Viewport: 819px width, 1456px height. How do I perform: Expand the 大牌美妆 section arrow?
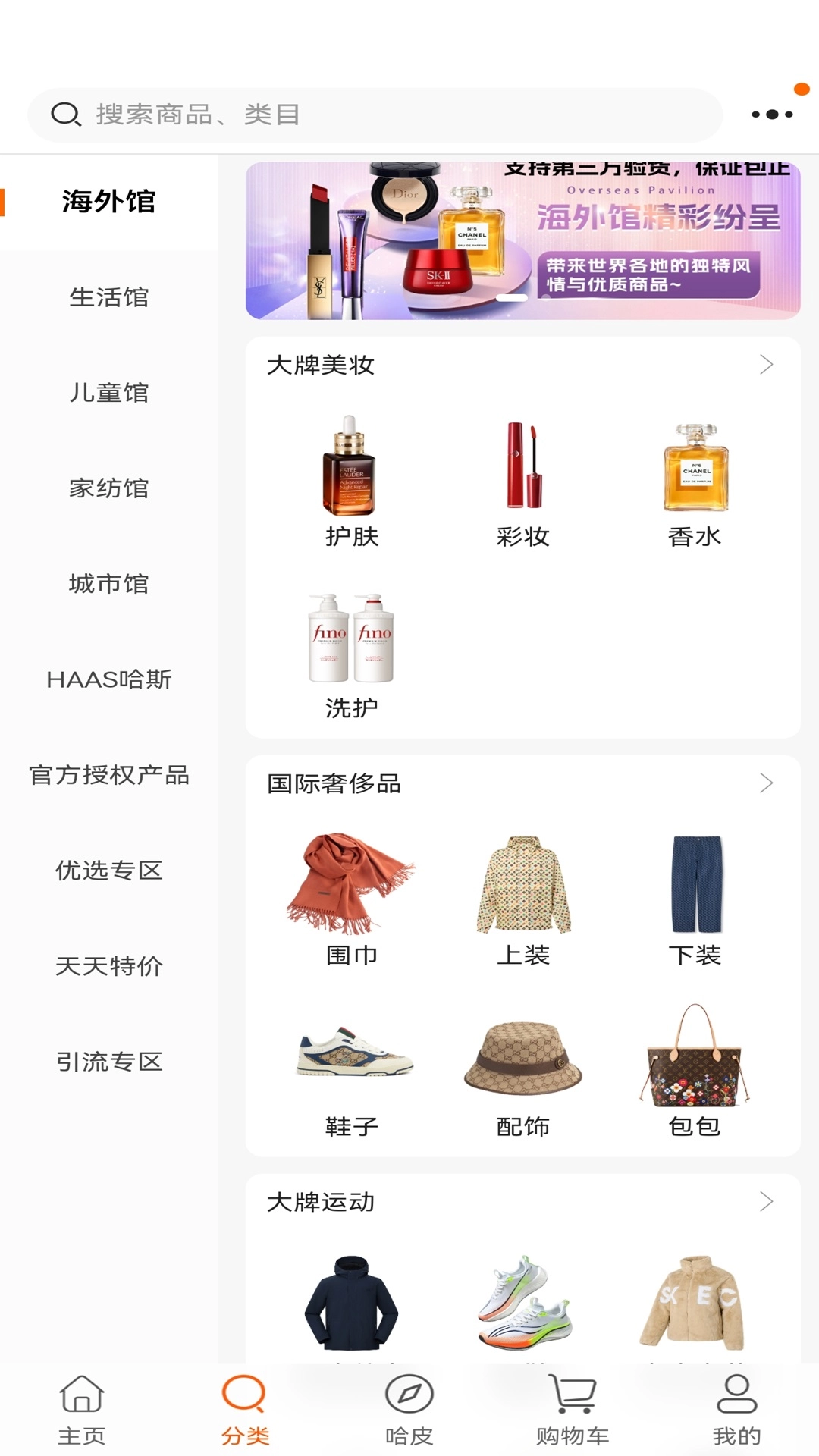766,365
